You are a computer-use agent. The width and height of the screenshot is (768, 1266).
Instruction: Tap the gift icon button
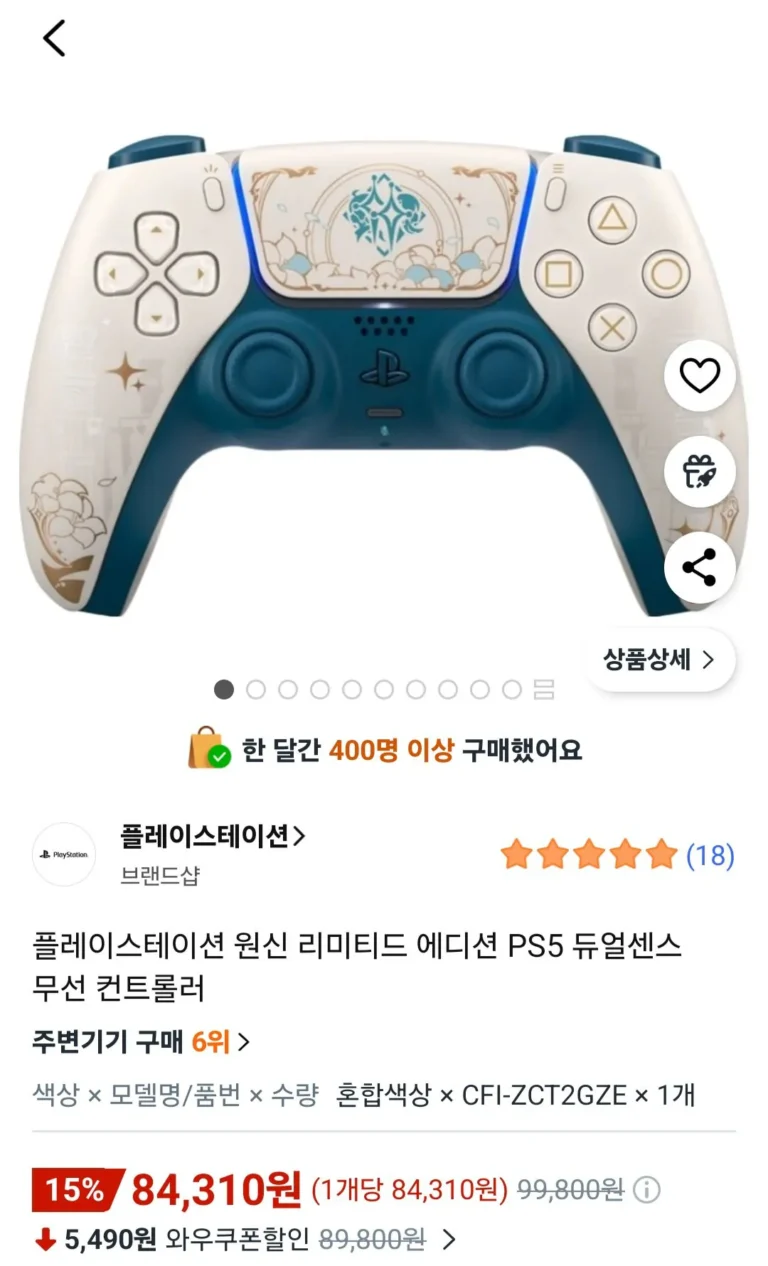tap(699, 472)
